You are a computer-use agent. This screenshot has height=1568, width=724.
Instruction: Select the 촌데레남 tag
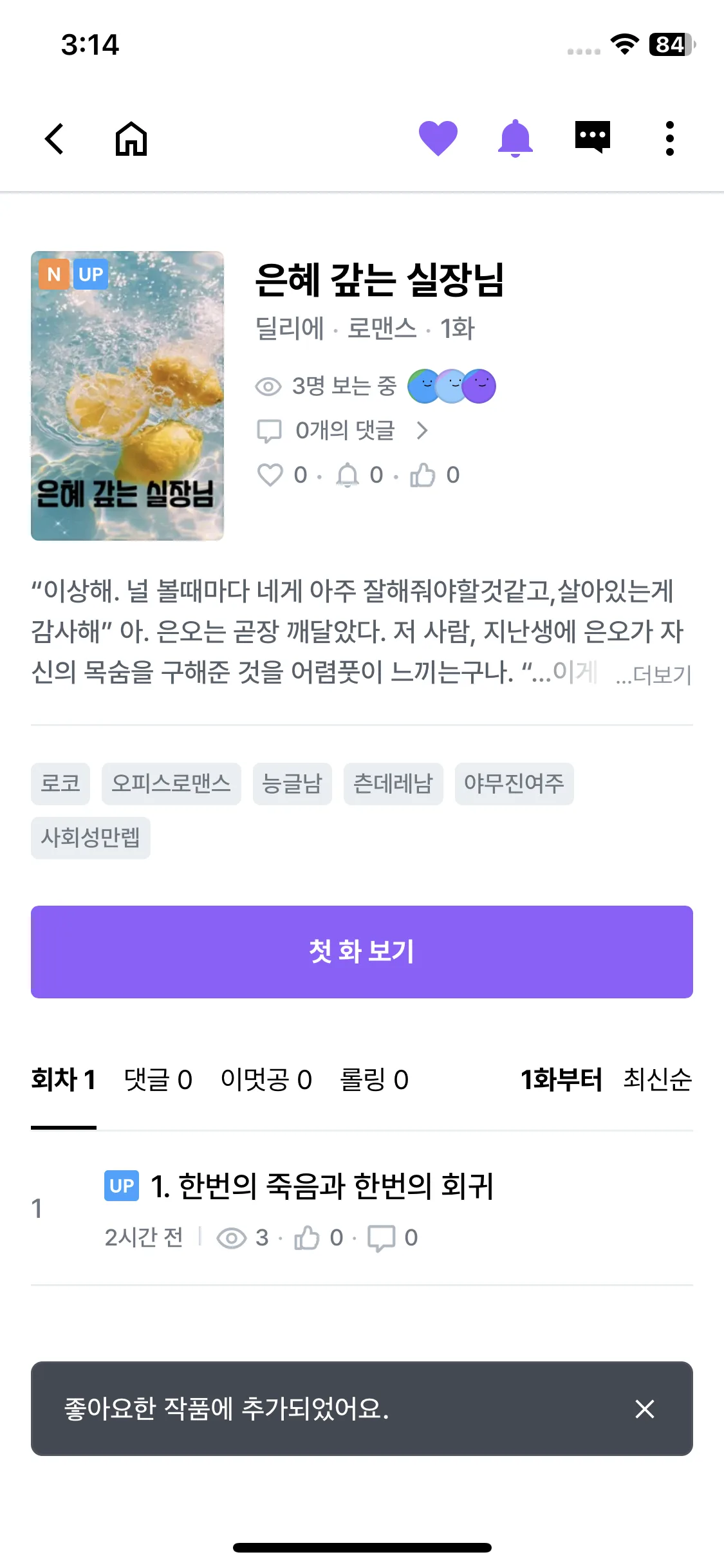(393, 783)
